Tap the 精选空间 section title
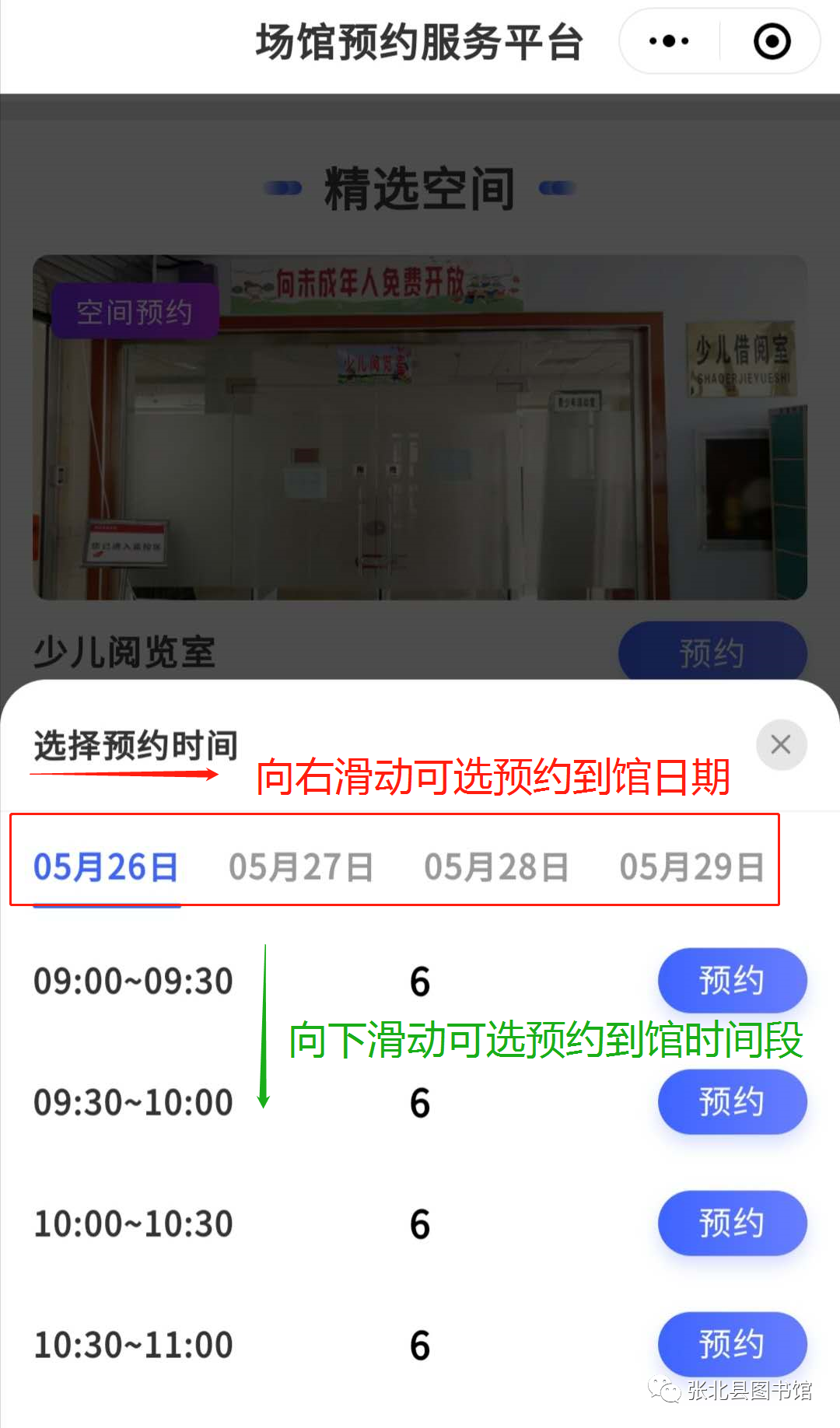 420,187
